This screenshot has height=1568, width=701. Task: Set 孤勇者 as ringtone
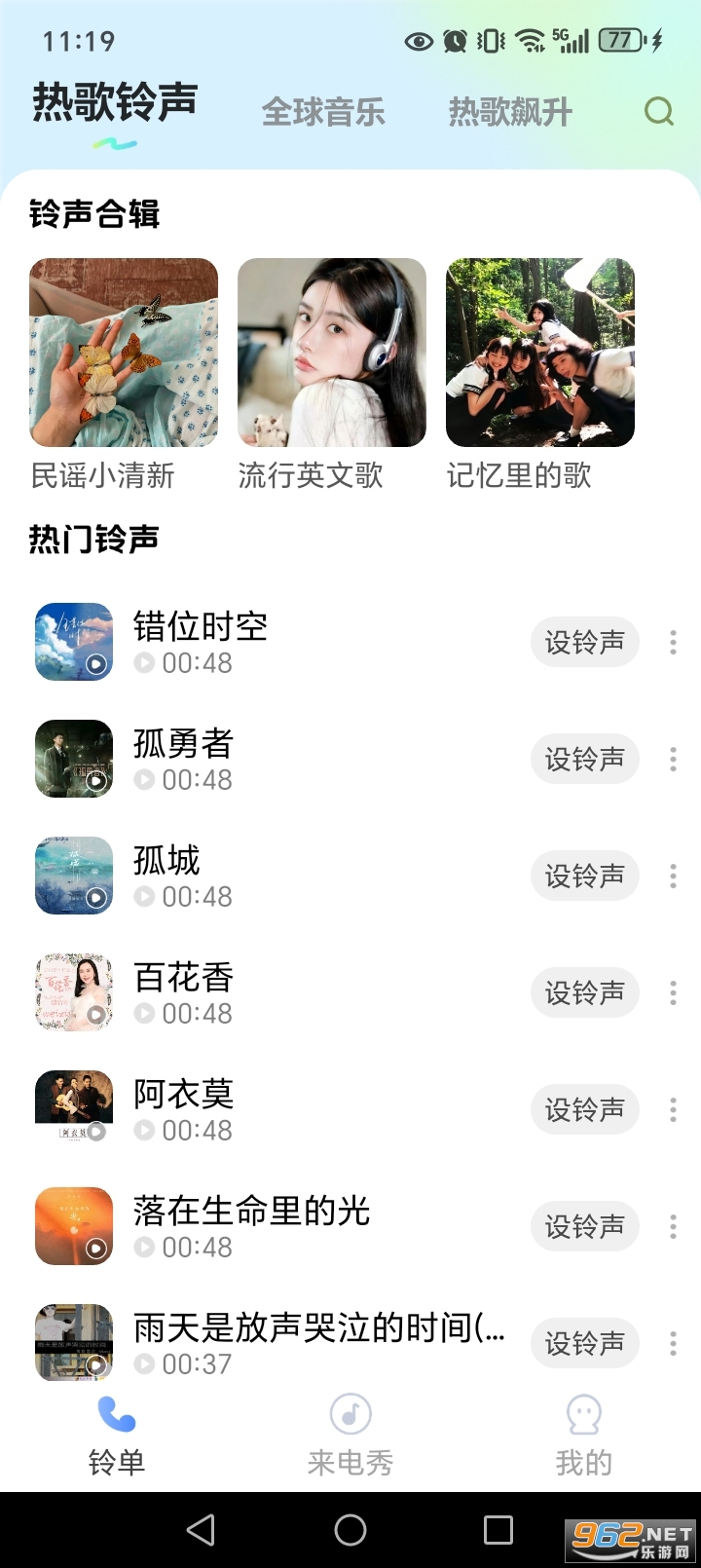(x=584, y=759)
